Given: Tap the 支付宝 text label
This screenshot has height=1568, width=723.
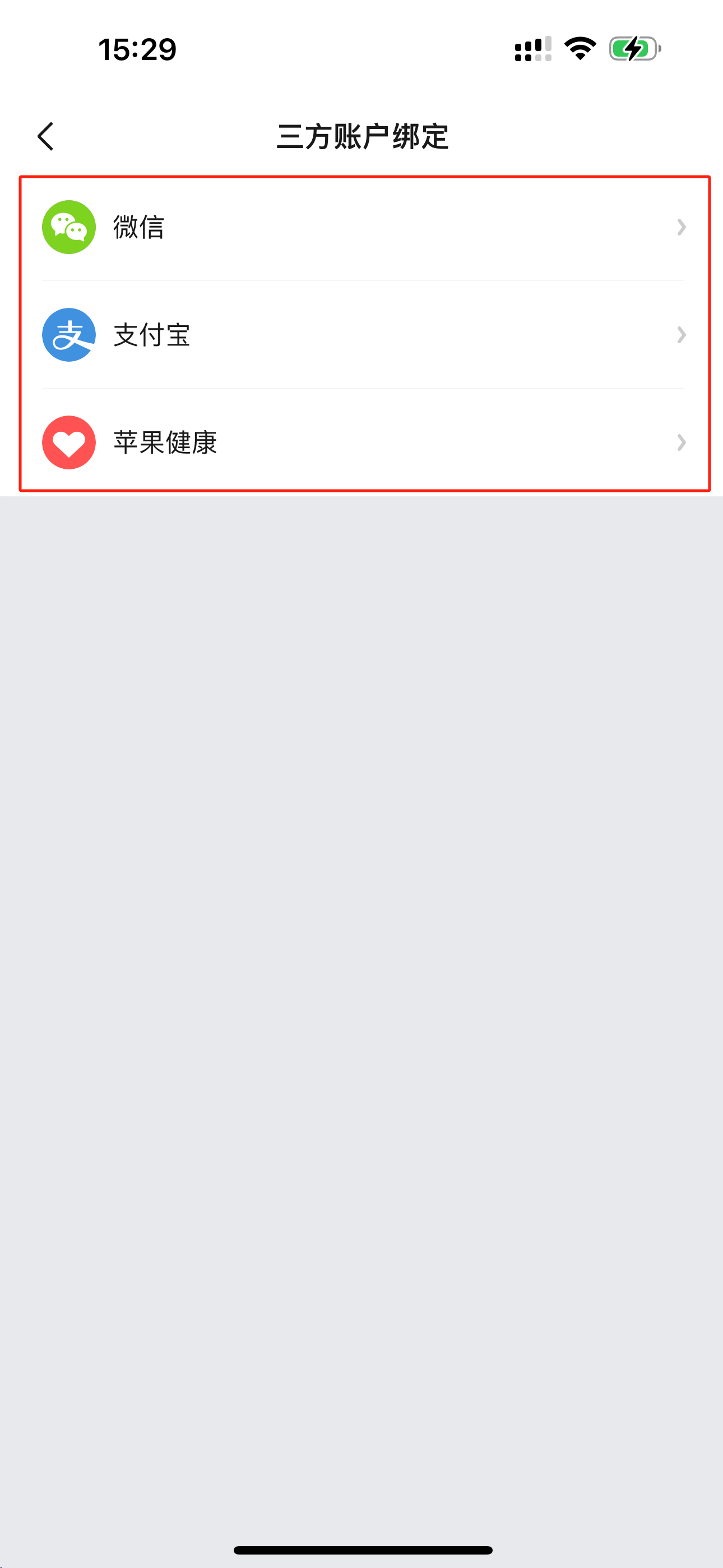Looking at the screenshot, I should pos(152,334).
